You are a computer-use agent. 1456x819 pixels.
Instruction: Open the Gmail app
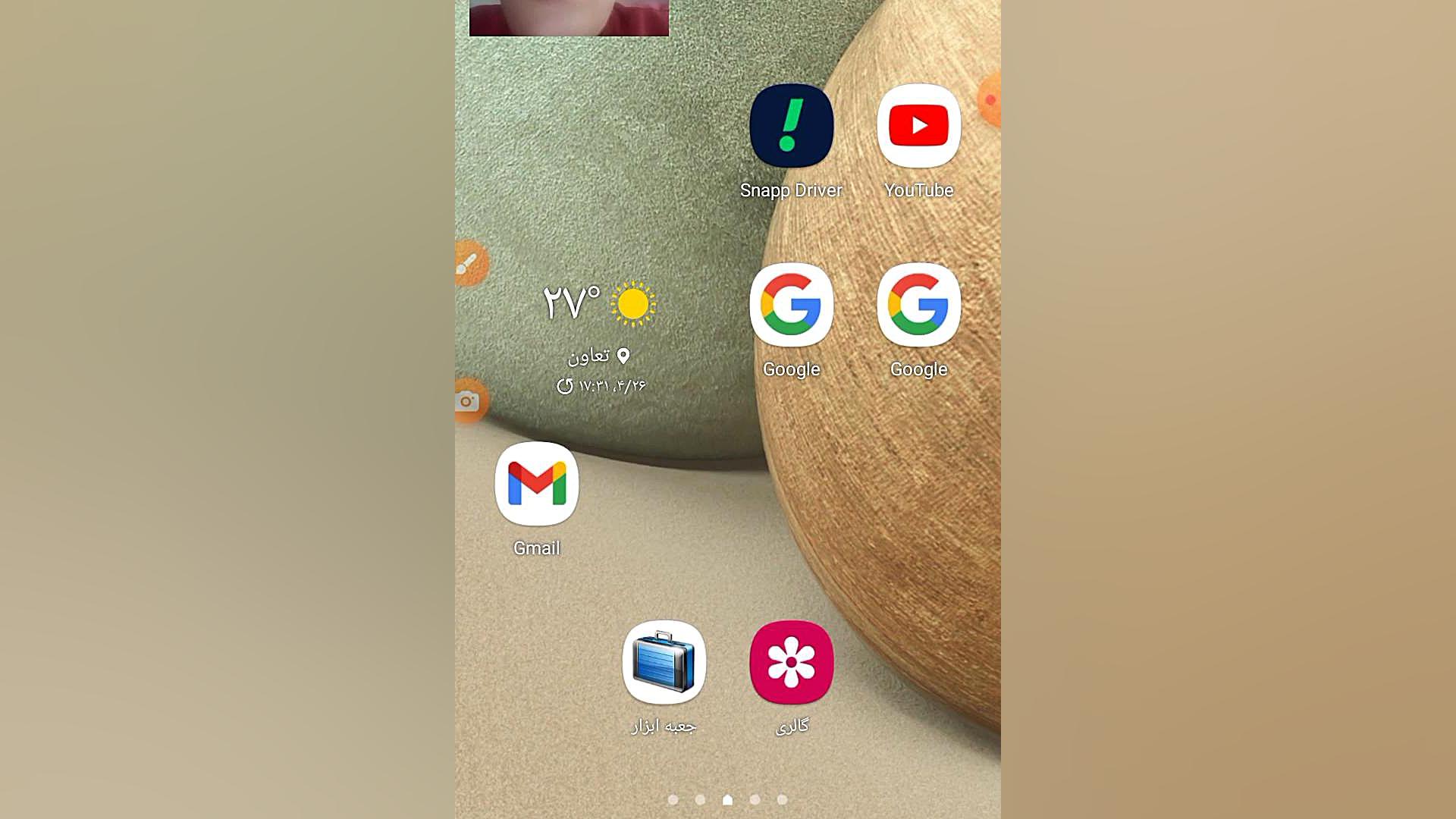pyautogui.click(x=536, y=484)
